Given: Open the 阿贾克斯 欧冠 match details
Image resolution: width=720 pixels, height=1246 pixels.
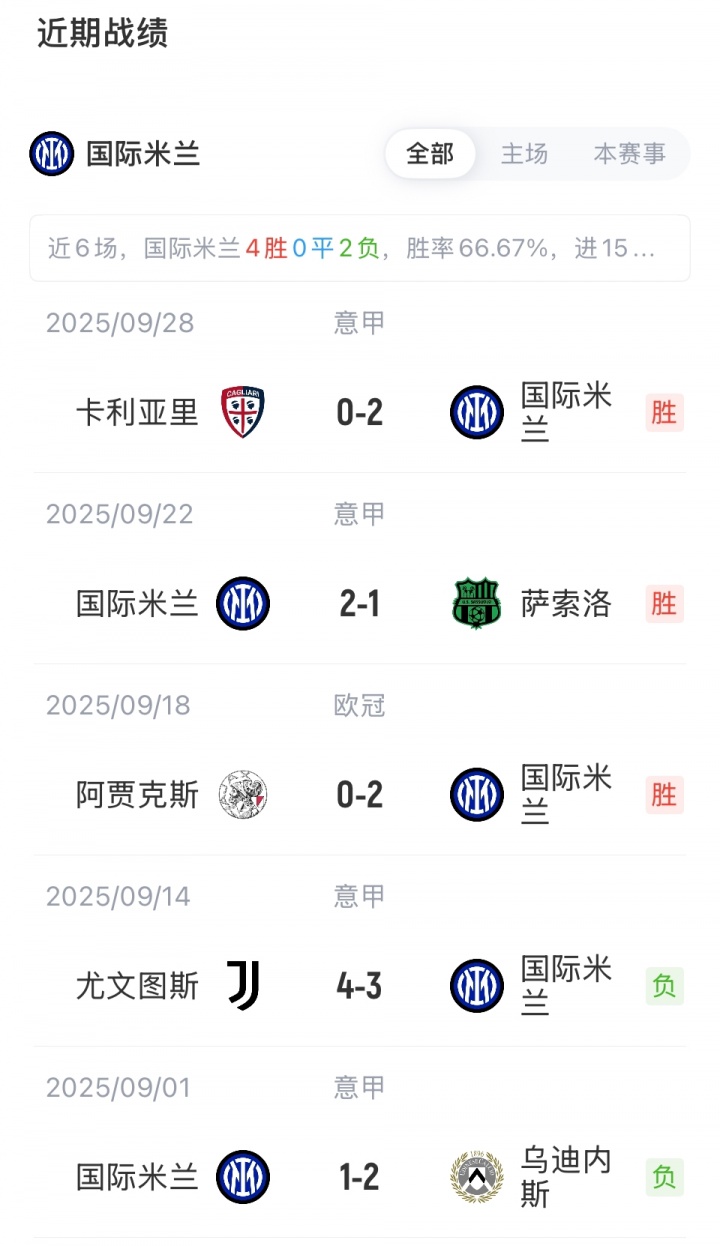Looking at the screenshot, I should click(360, 795).
